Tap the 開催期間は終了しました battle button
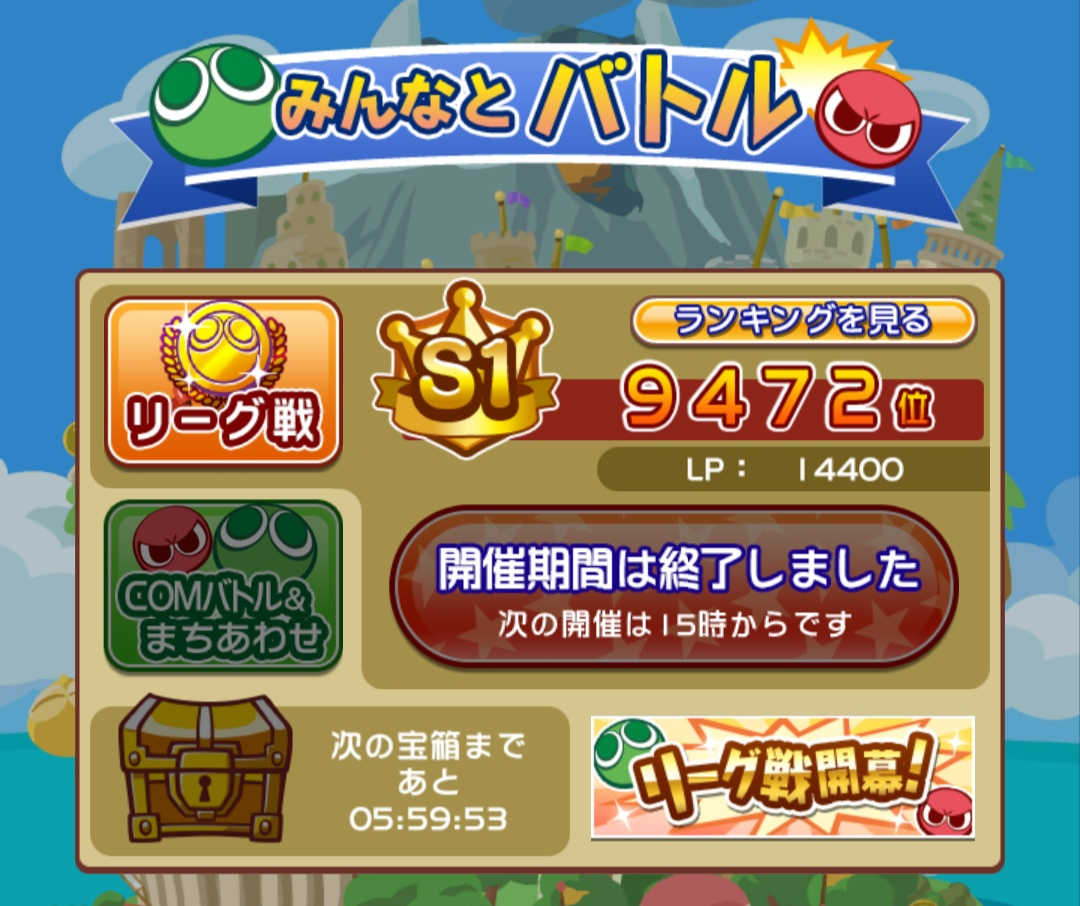1080x906 pixels. (673, 587)
